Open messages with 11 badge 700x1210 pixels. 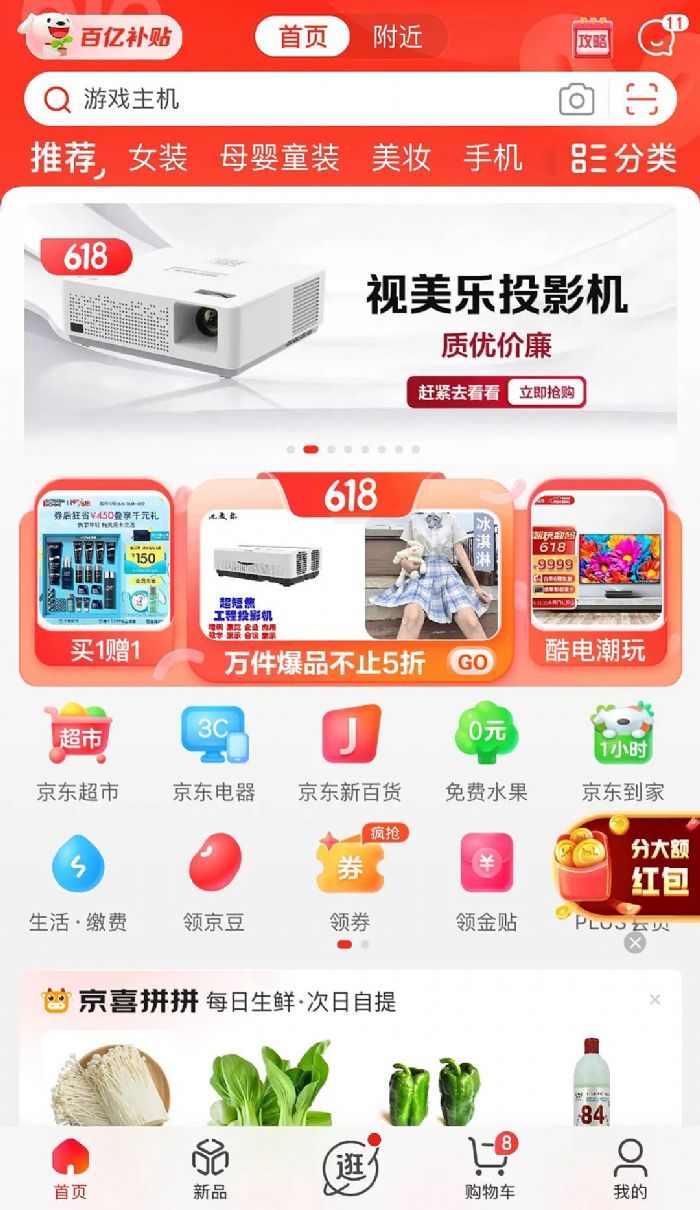(657, 38)
